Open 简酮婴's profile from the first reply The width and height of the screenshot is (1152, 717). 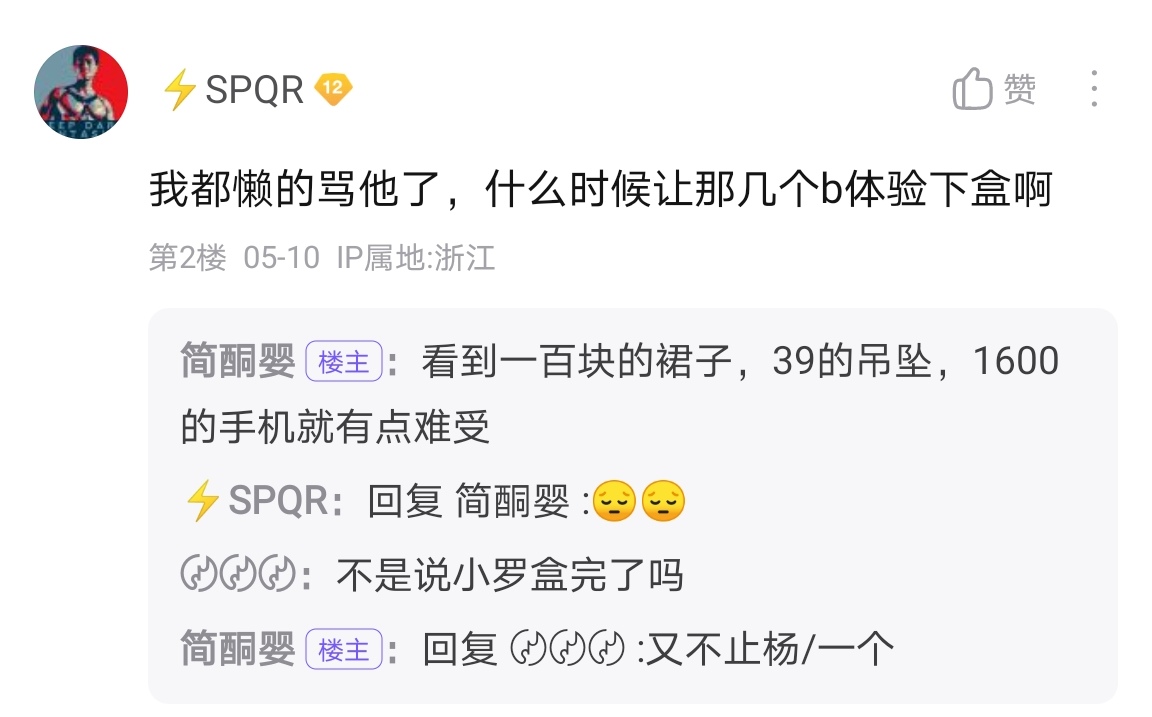coord(238,361)
